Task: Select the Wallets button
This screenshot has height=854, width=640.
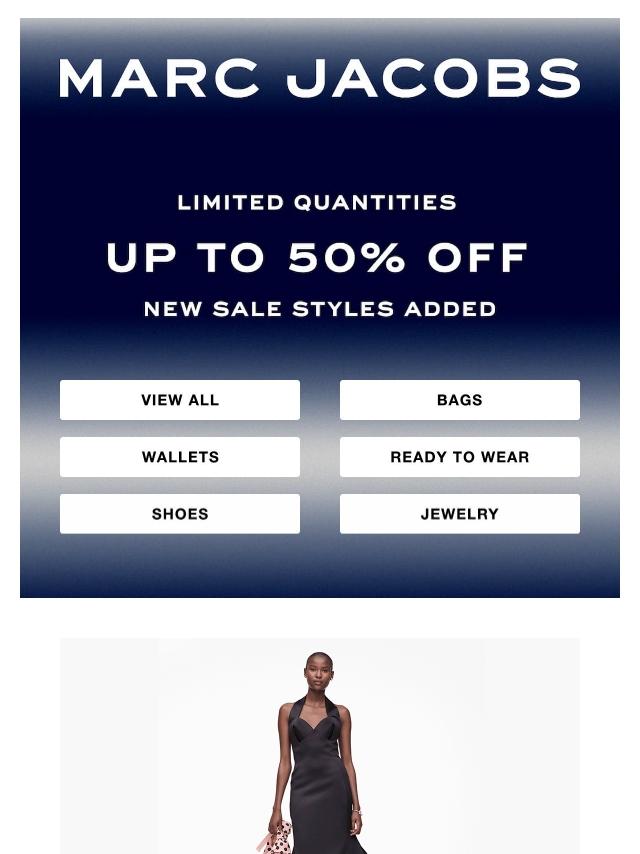Action: (x=180, y=457)
